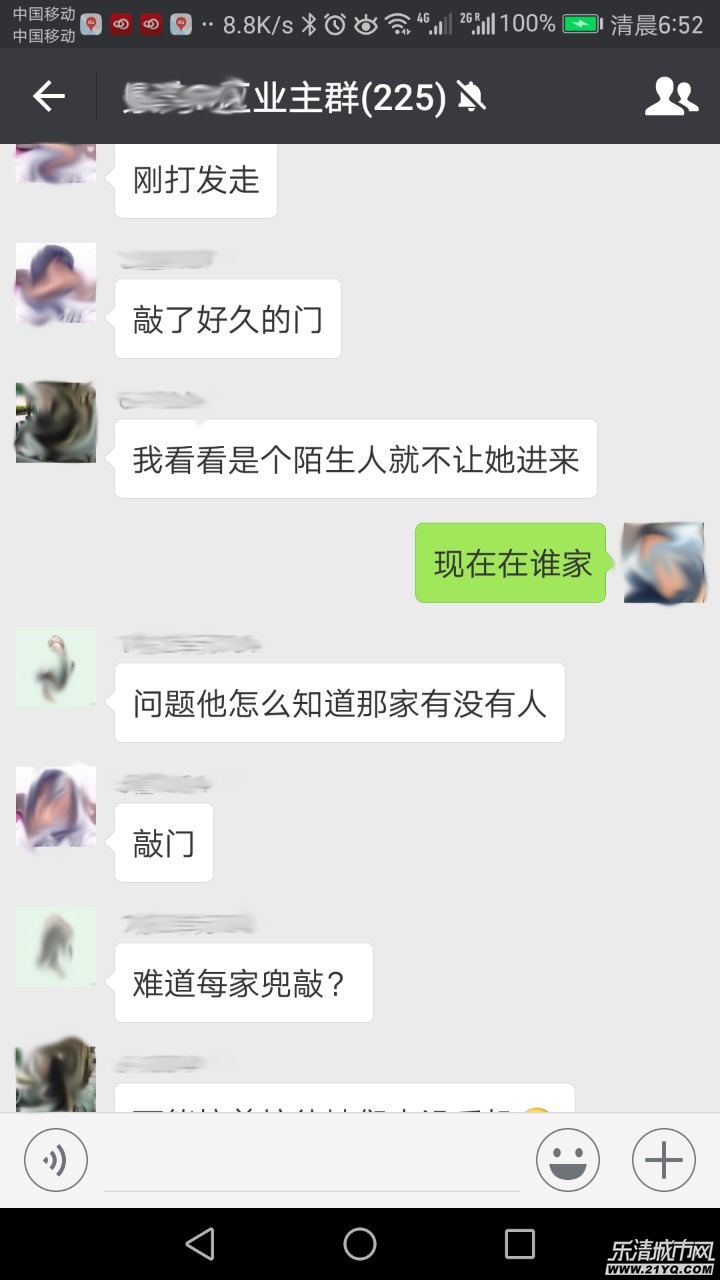The width and height of the screenshot is (720, 1280).
Task: Open the plus attachment menu
Action: 662,1159
